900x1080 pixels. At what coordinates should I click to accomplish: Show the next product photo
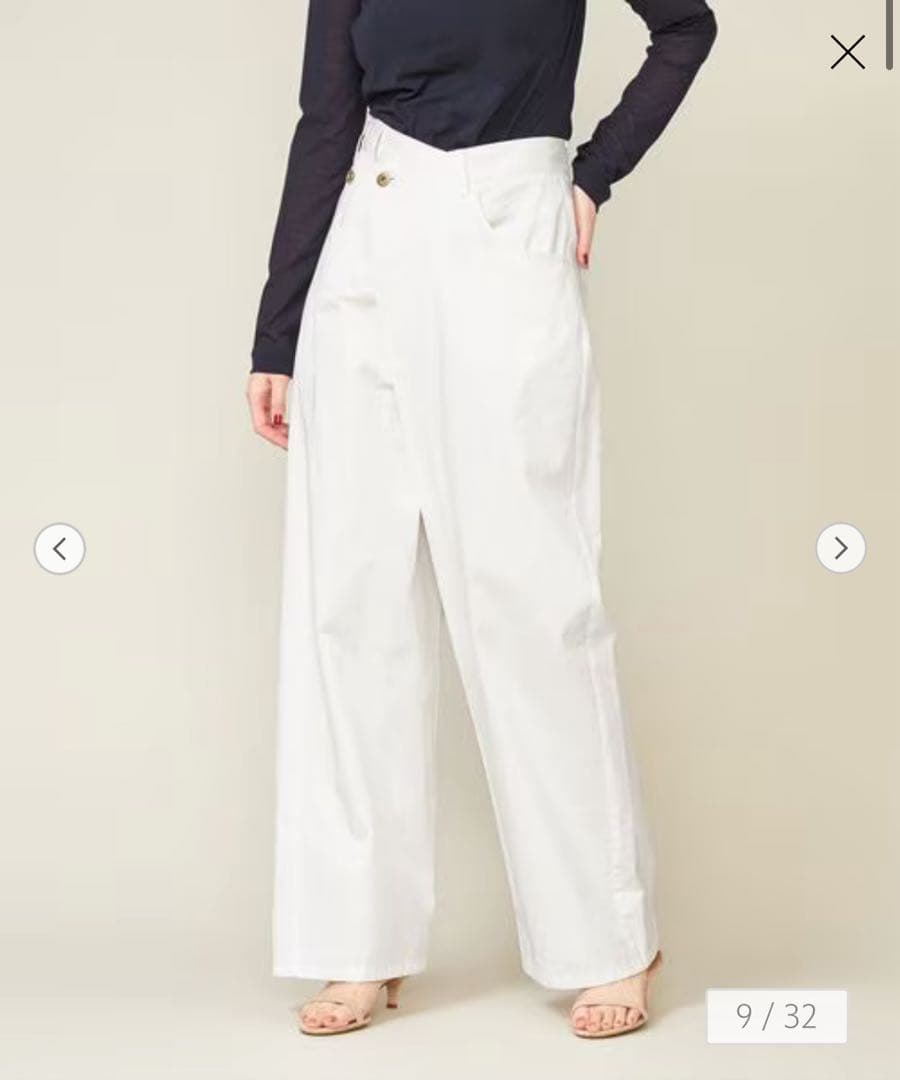[840, 548]
